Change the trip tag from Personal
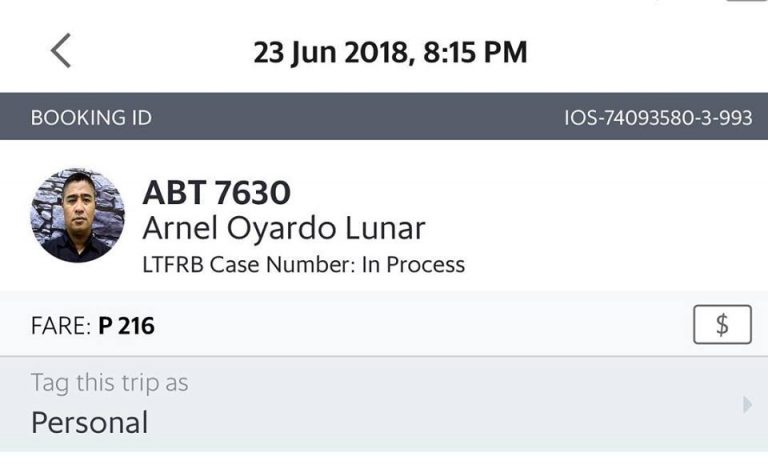Image resolution: width=768 pixels, height=465 pixels. 384,404
